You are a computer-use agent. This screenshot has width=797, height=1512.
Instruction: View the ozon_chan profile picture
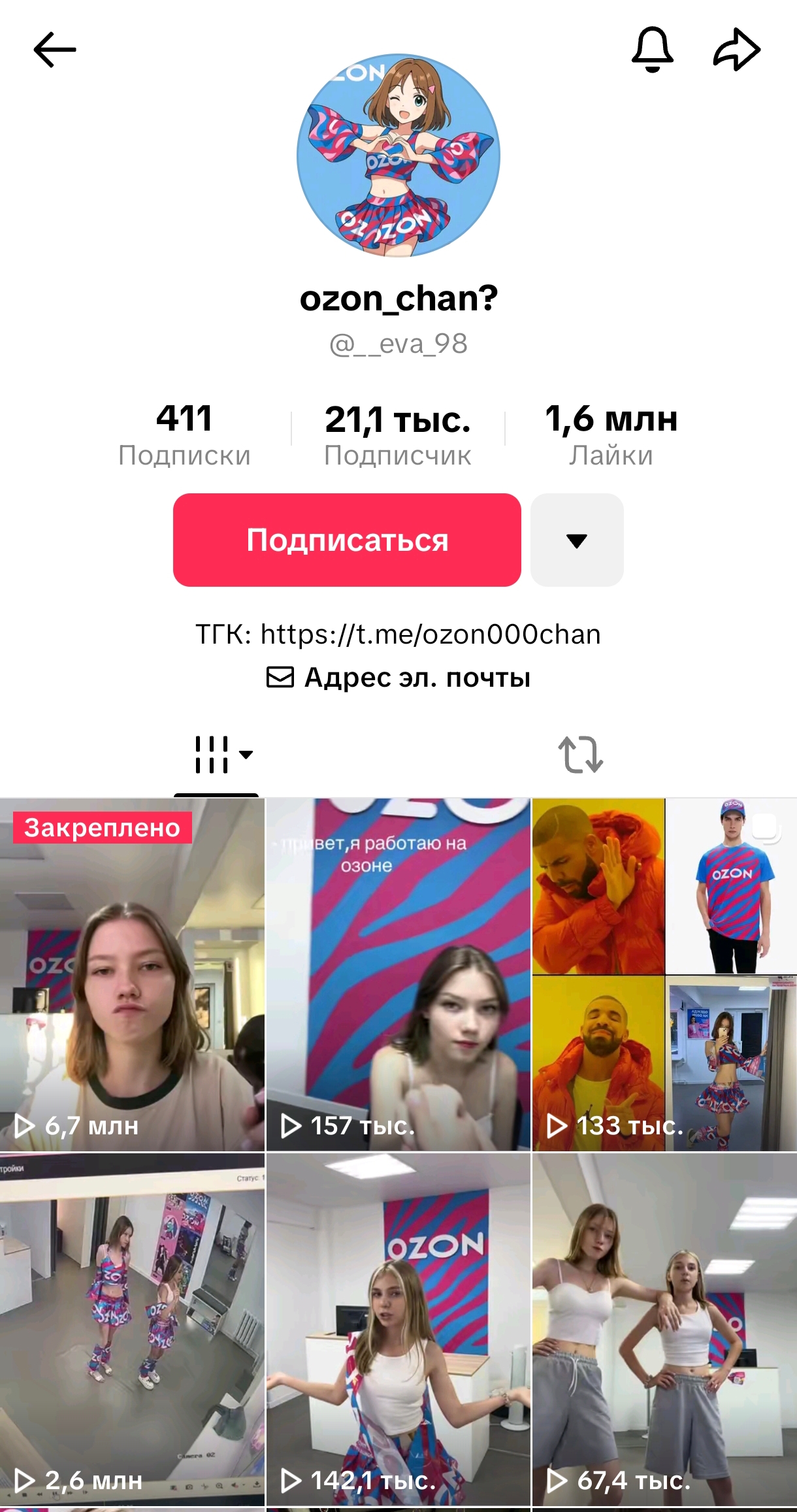(398, 156)
